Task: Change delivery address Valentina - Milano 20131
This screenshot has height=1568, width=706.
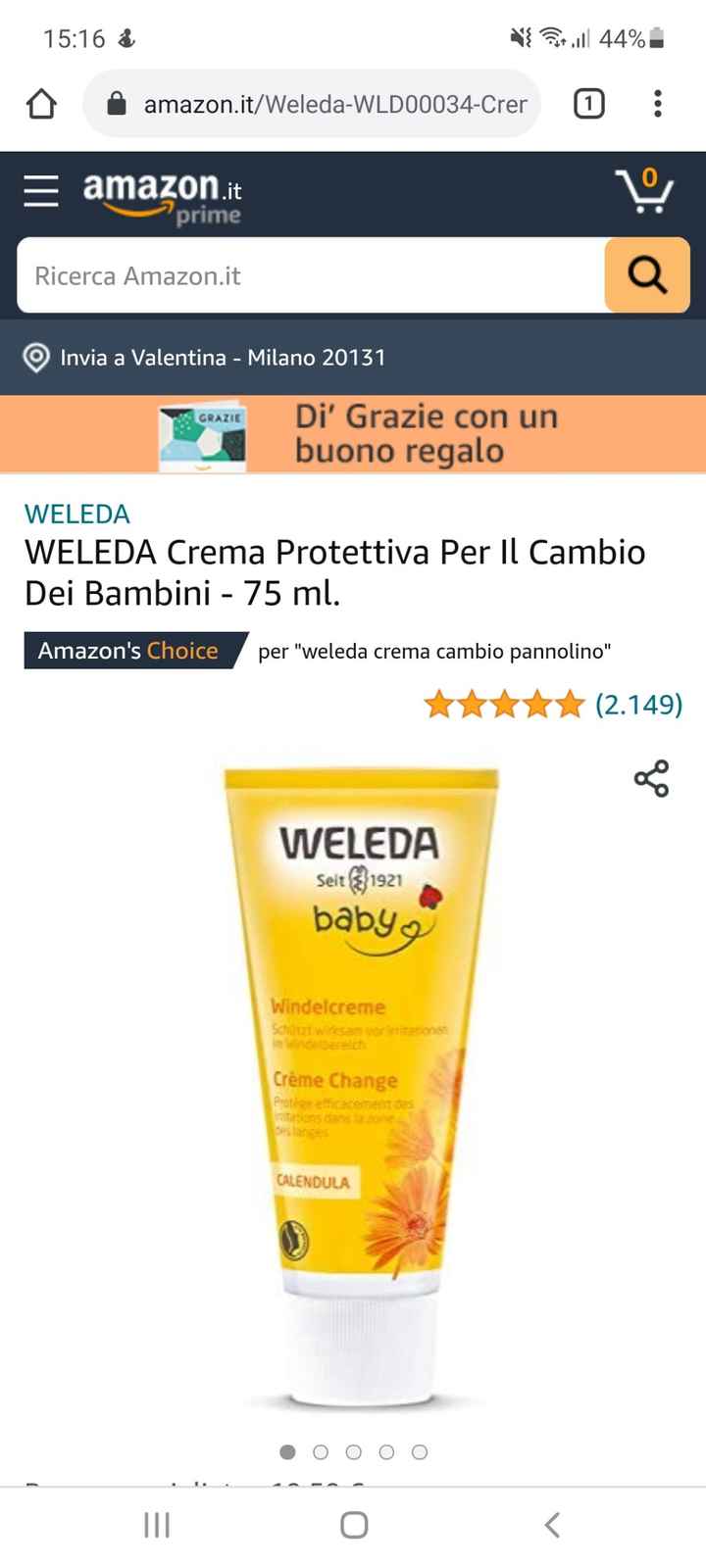Action: pyautogui.click(x=224, y=358)
